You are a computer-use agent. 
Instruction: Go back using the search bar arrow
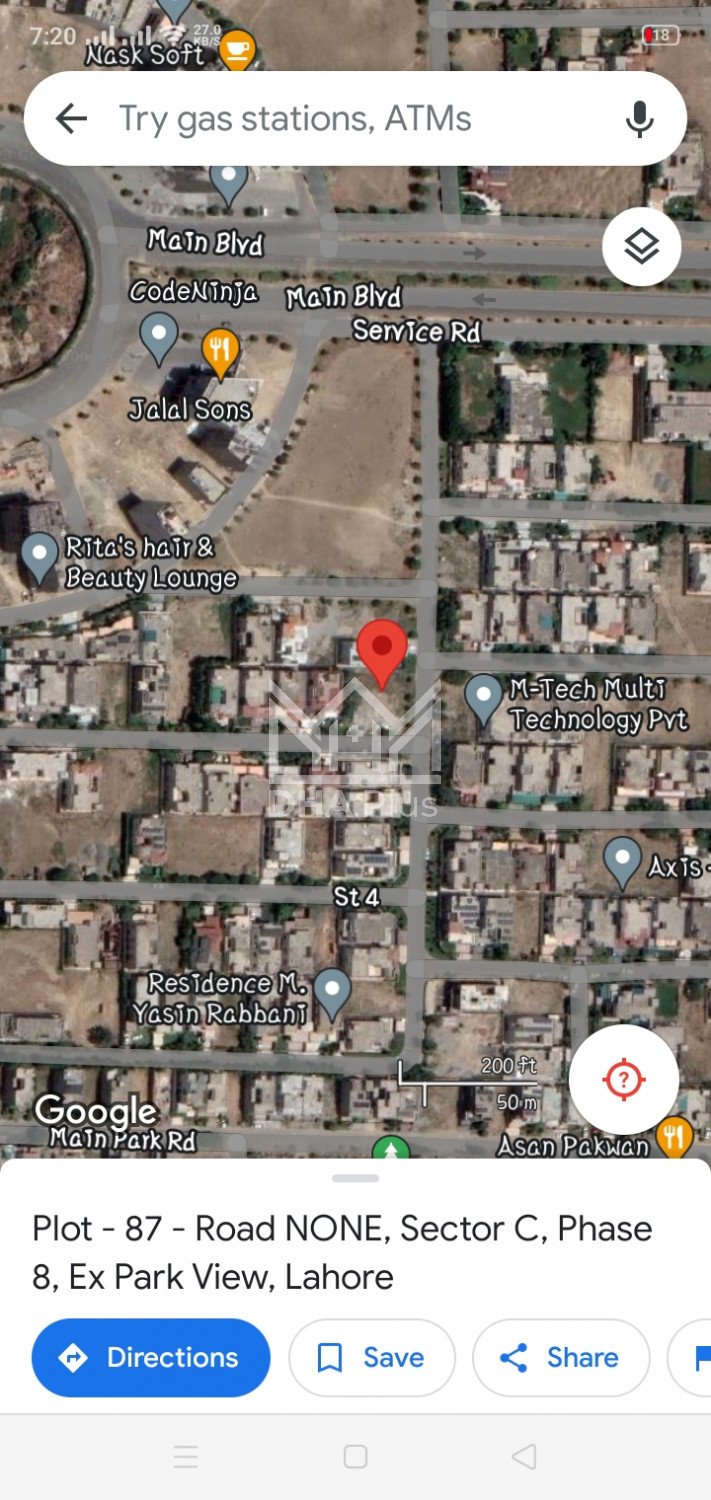[71, 119]
